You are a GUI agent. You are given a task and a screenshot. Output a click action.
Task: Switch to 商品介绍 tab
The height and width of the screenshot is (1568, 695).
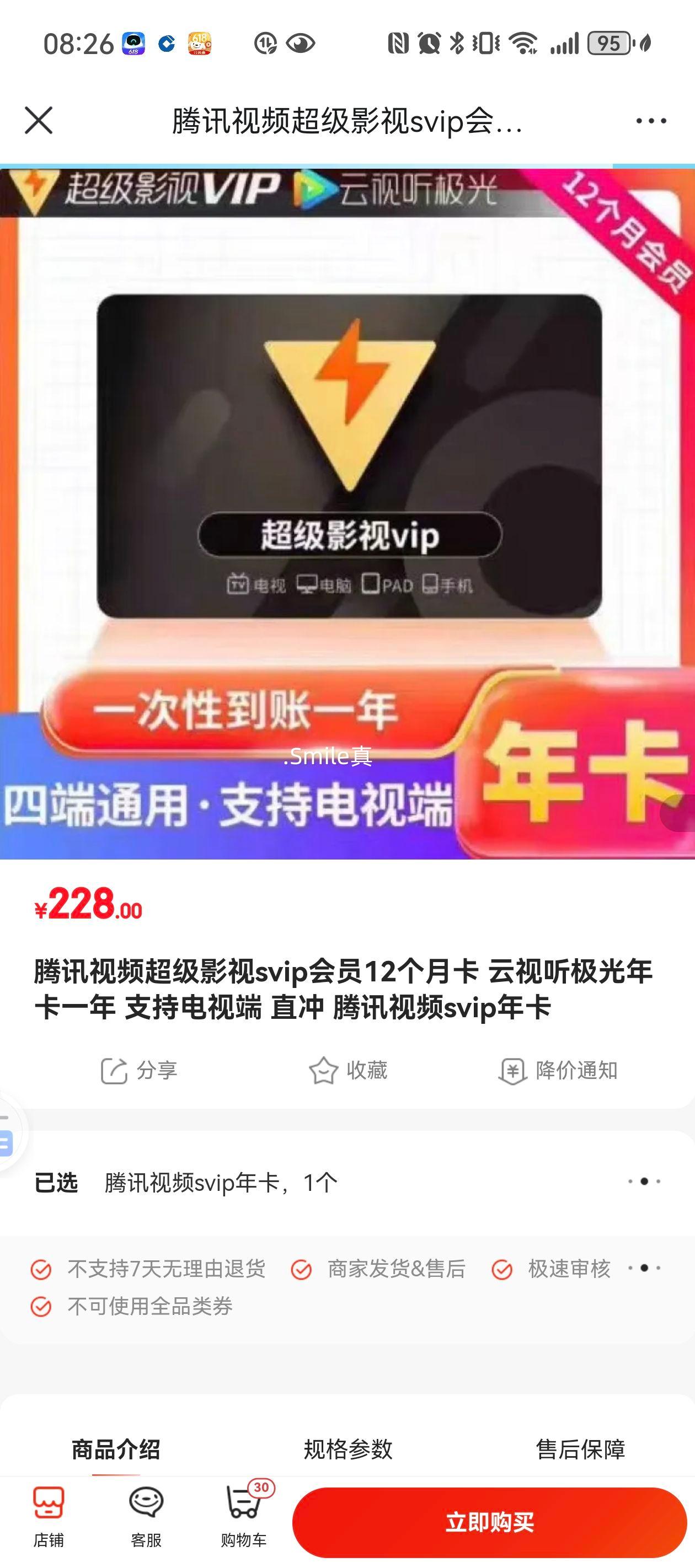pyautogui.click(x=116, y=1449)
